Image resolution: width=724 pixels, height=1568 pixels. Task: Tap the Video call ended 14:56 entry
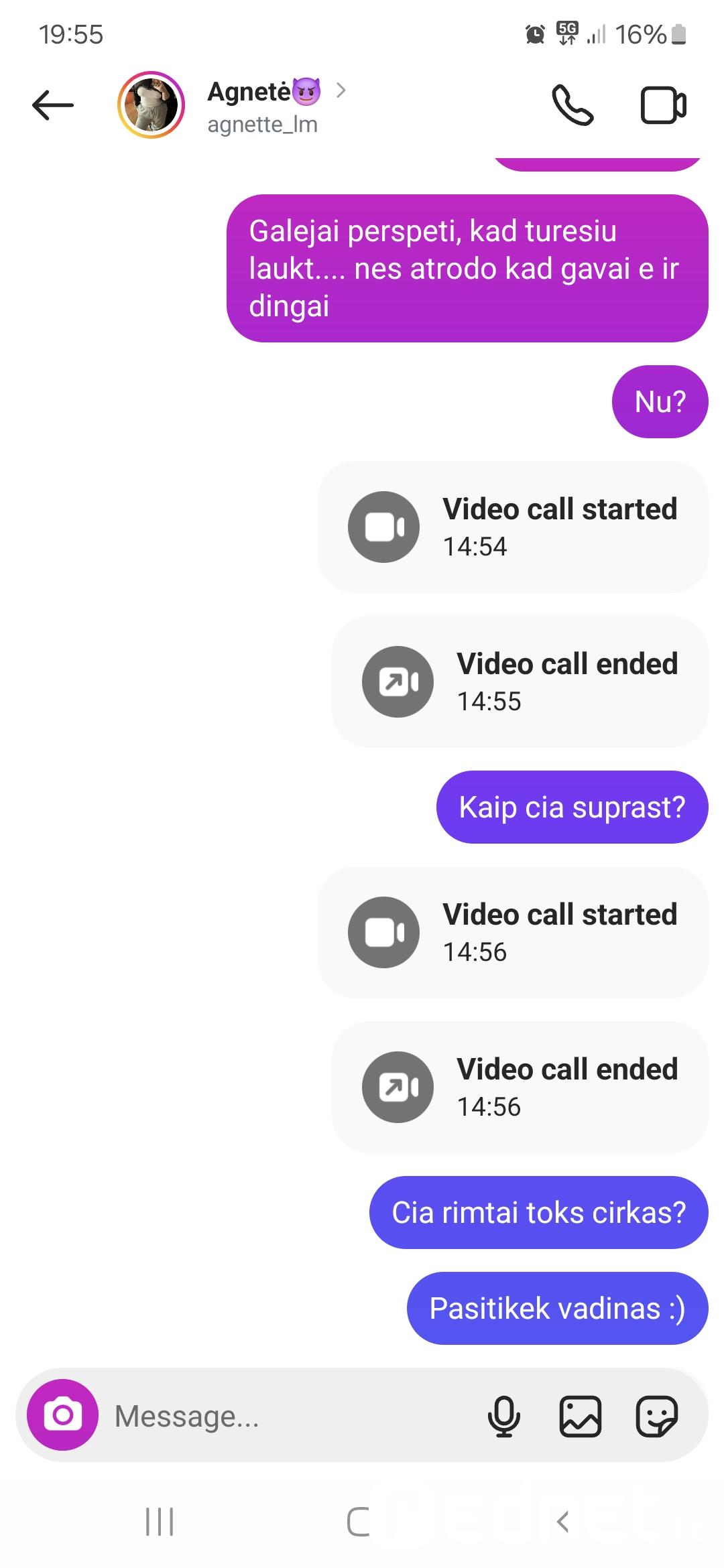[520, 1087]
